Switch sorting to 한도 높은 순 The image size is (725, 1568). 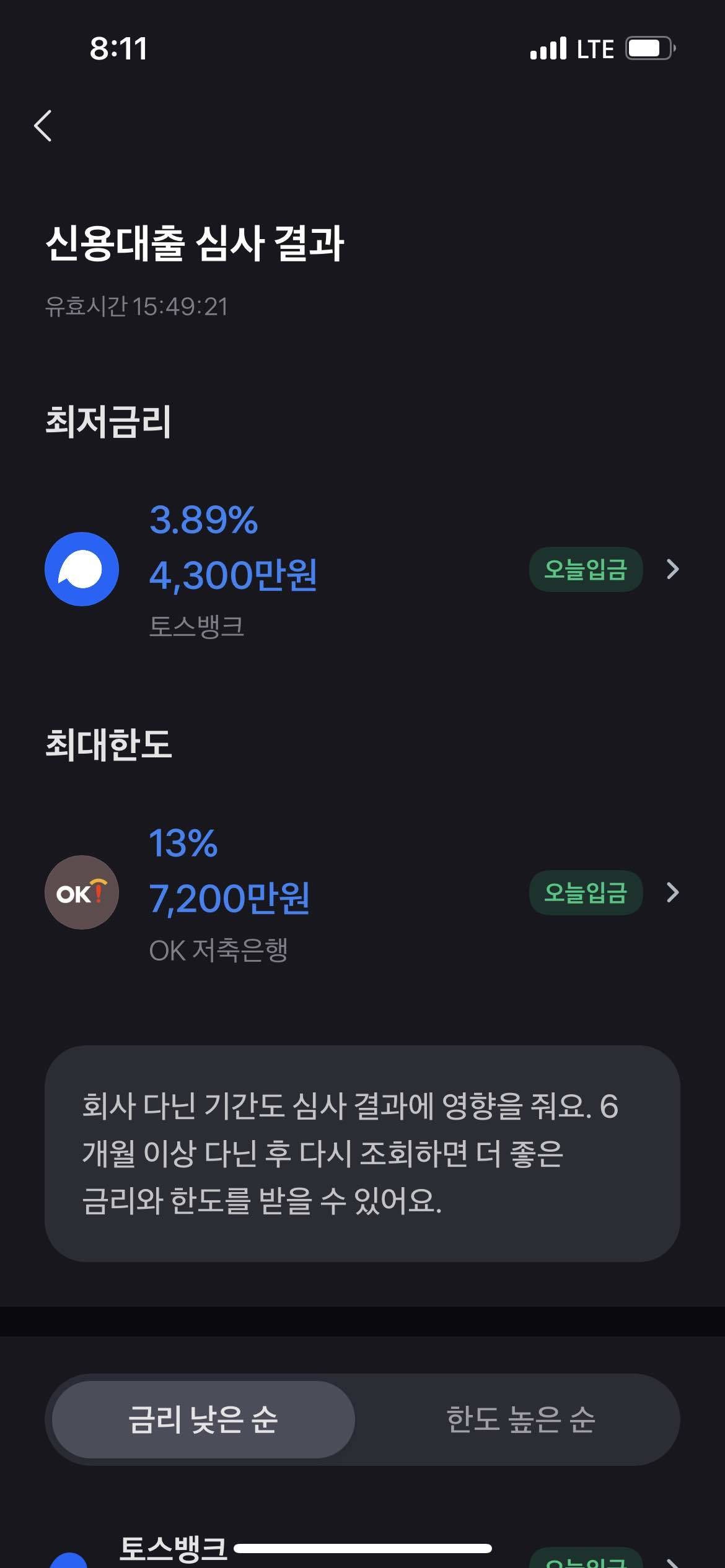pos(522,1421)
